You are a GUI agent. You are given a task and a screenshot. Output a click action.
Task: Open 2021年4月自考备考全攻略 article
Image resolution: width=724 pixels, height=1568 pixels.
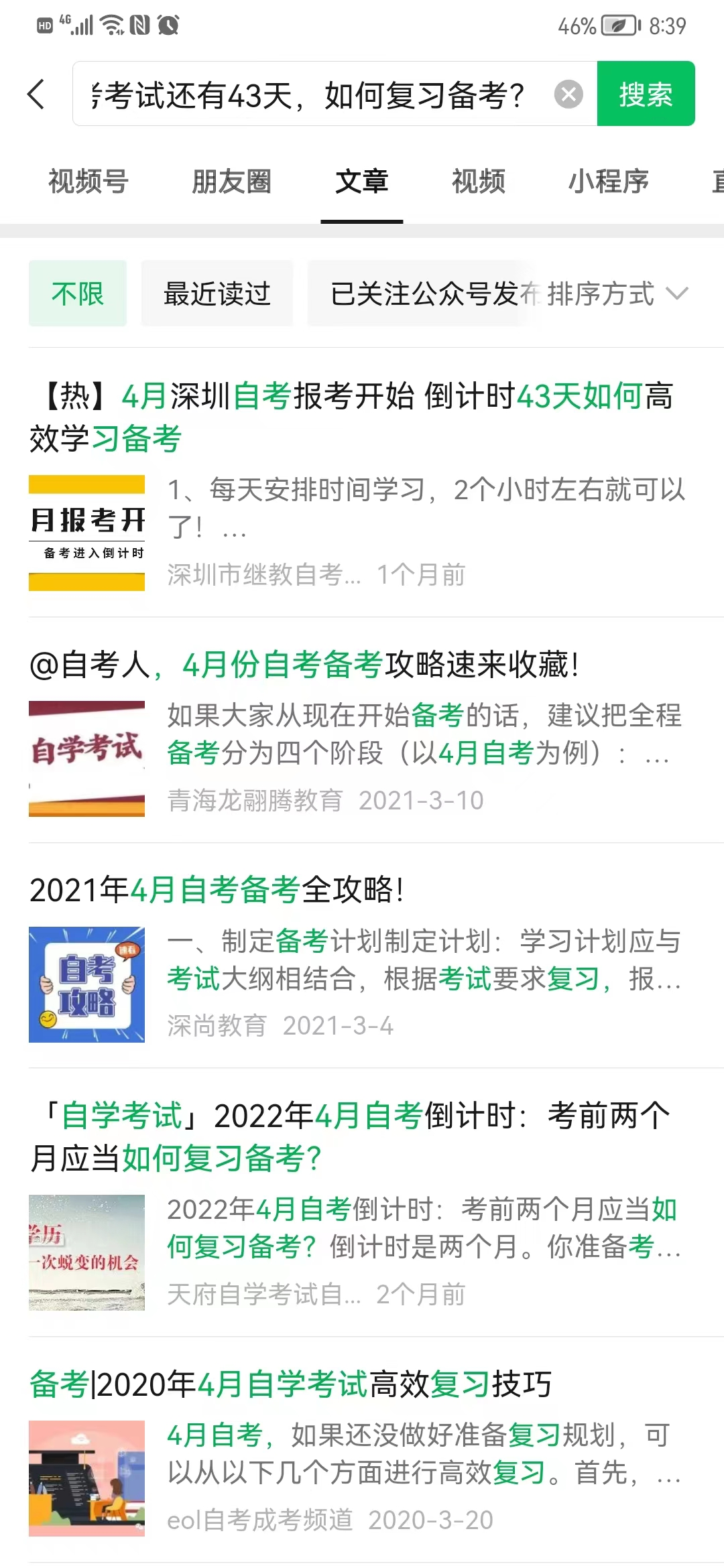pyautogui.click(x=217, y=890)
